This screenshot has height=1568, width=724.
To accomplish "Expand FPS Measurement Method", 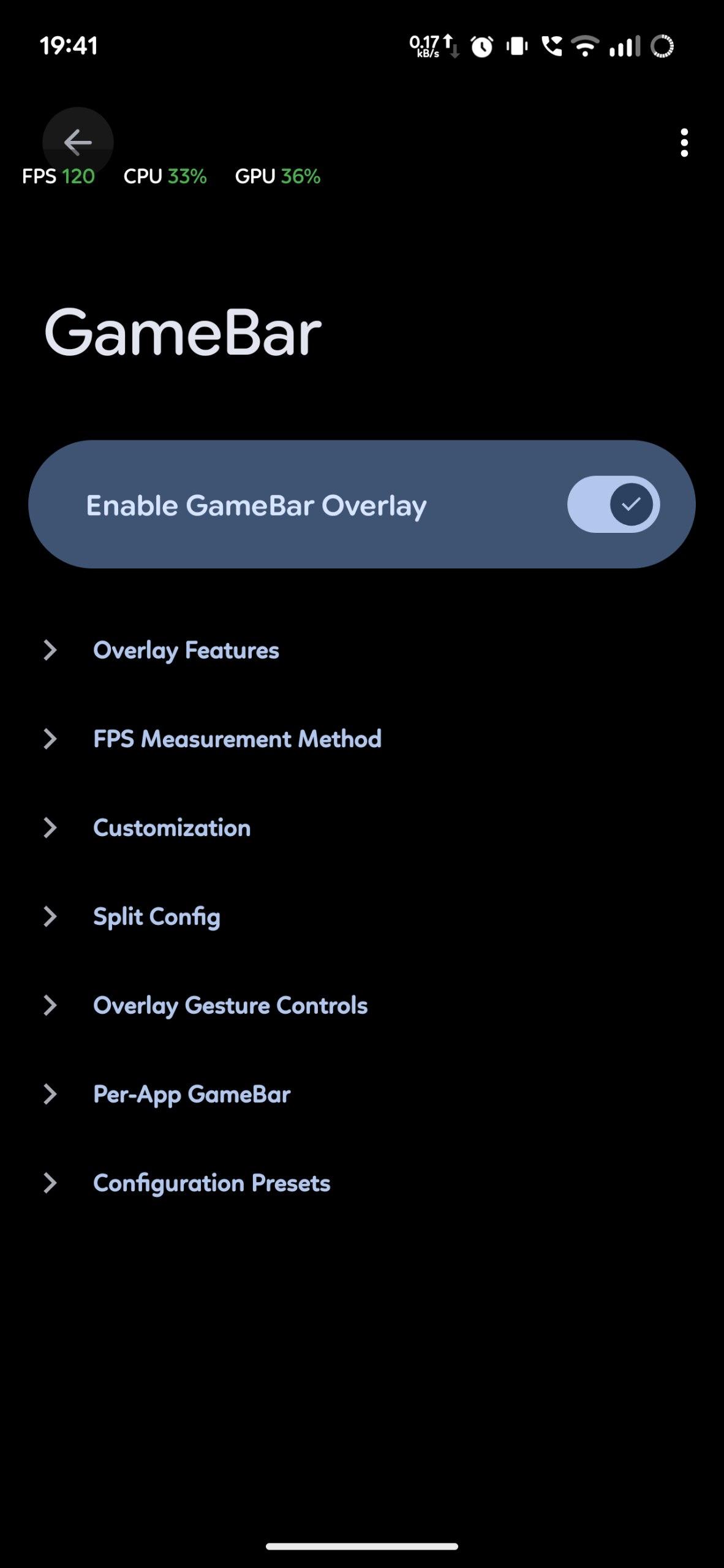I will click(236, 739).
